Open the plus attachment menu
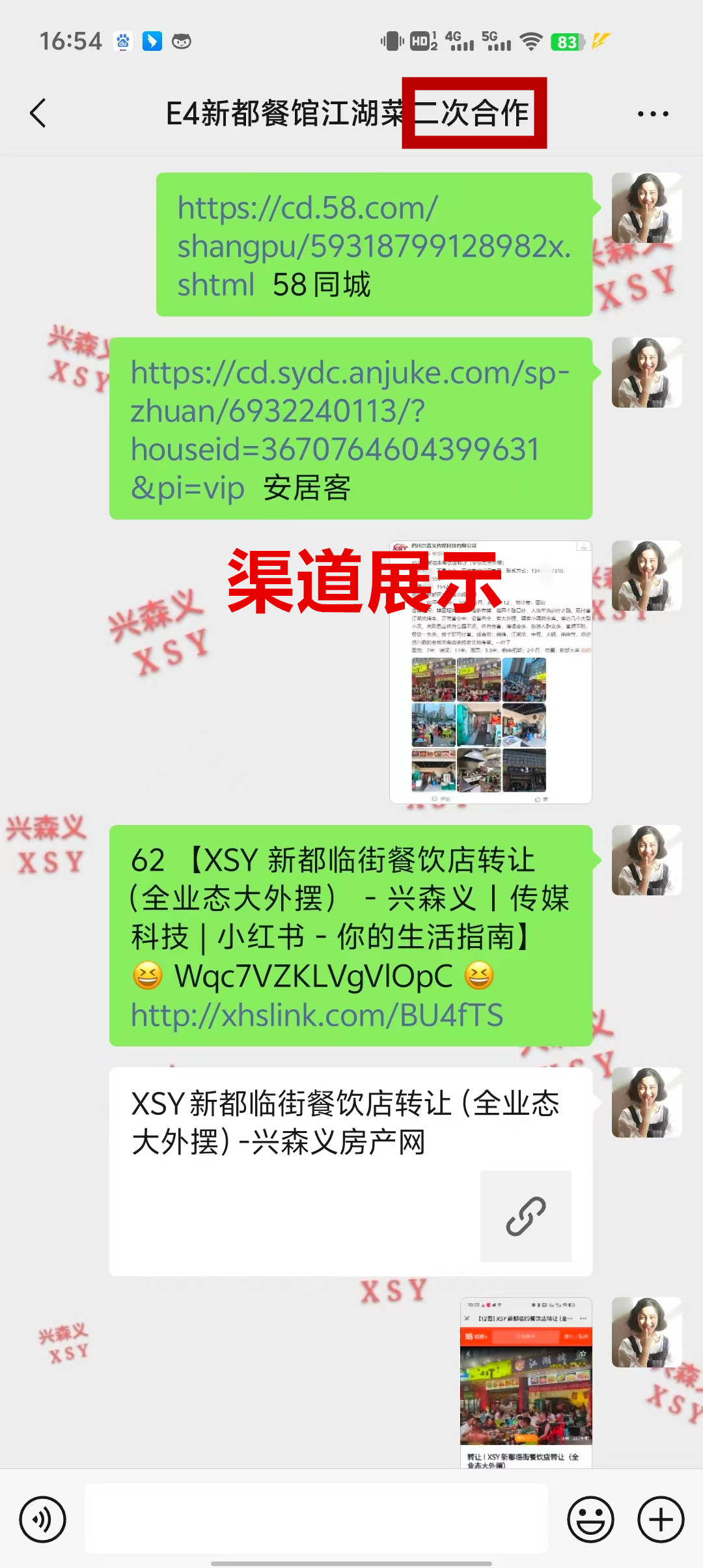This screenshot has width=703, height=1568. click(661, 1519)
